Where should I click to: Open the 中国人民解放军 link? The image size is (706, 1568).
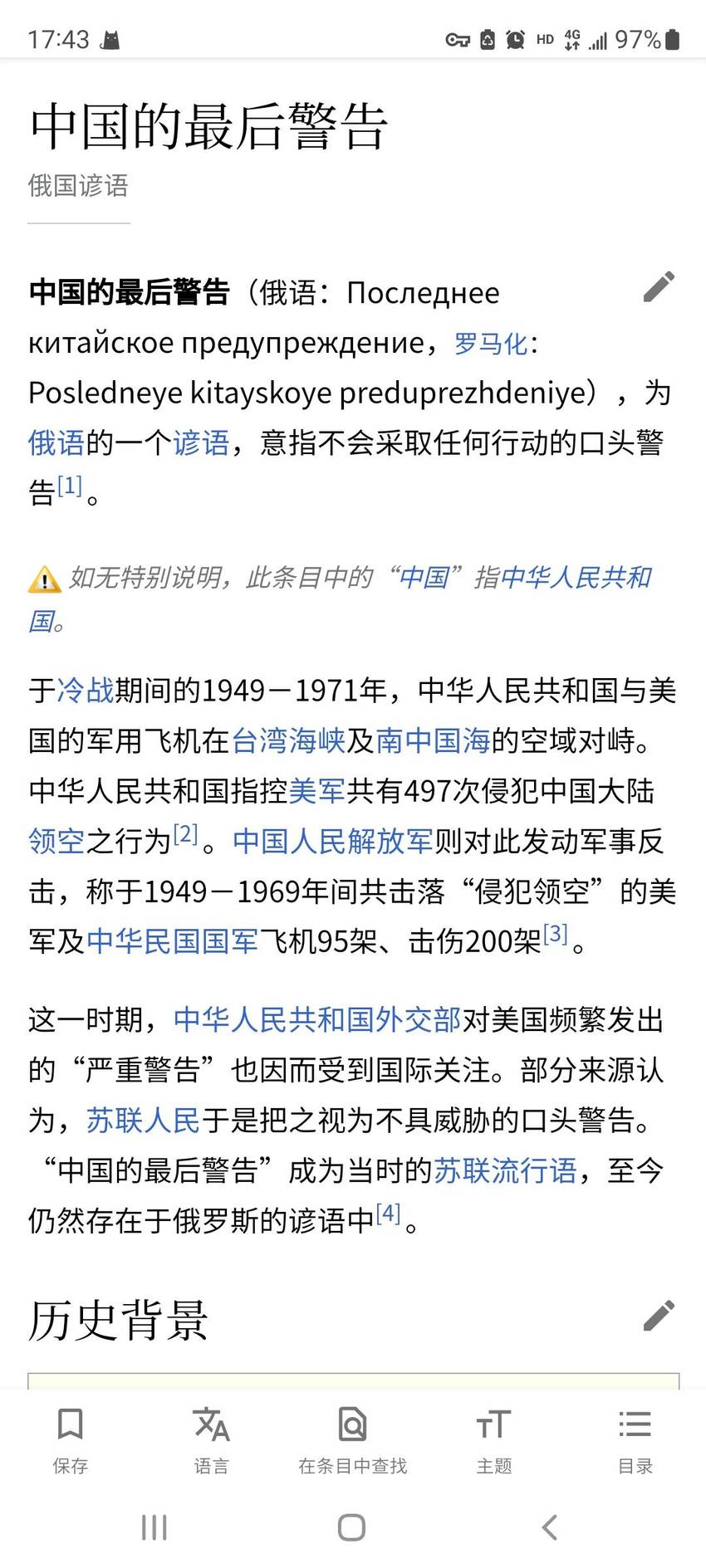point(333,841)
